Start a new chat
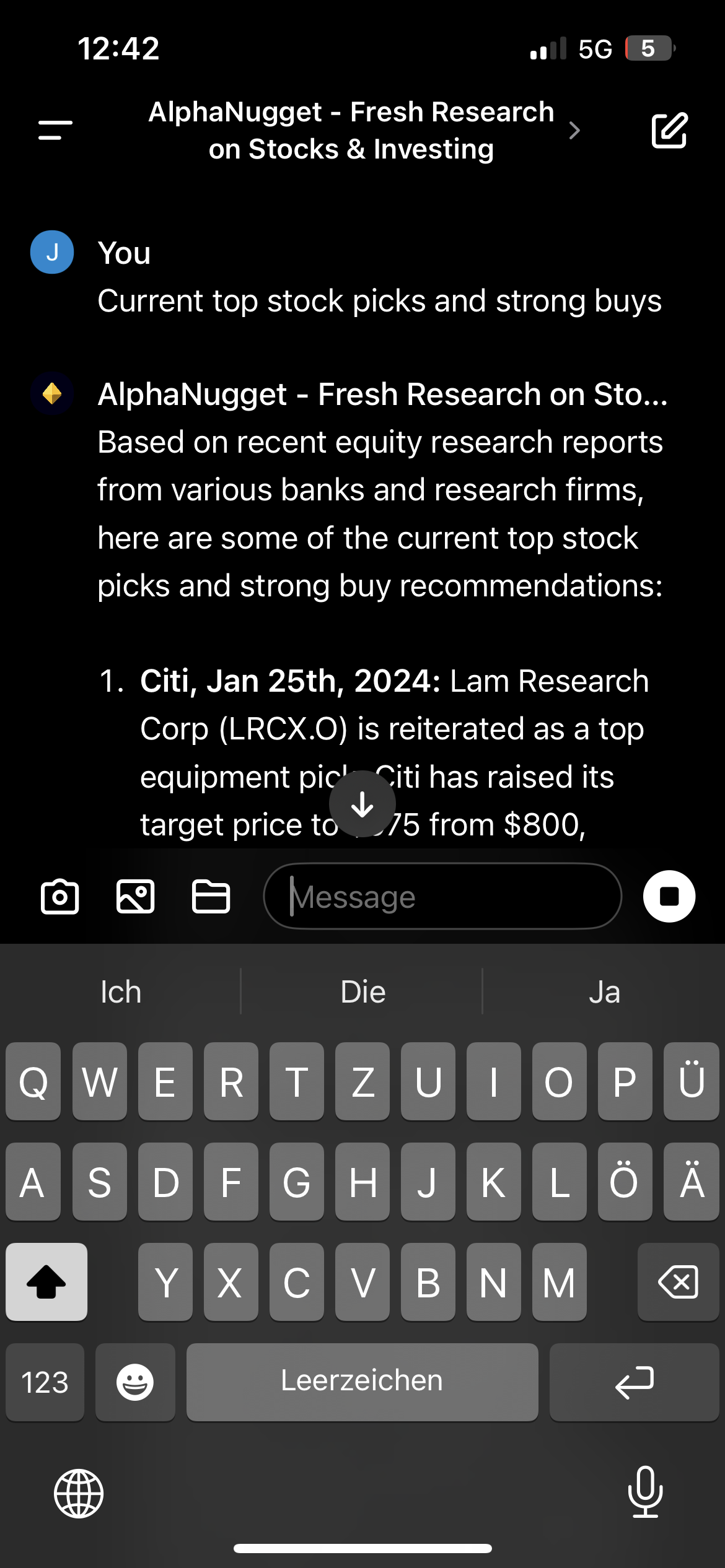This screenshot has height=1568, width=725. pyautogui.click(x=669, y=130)
